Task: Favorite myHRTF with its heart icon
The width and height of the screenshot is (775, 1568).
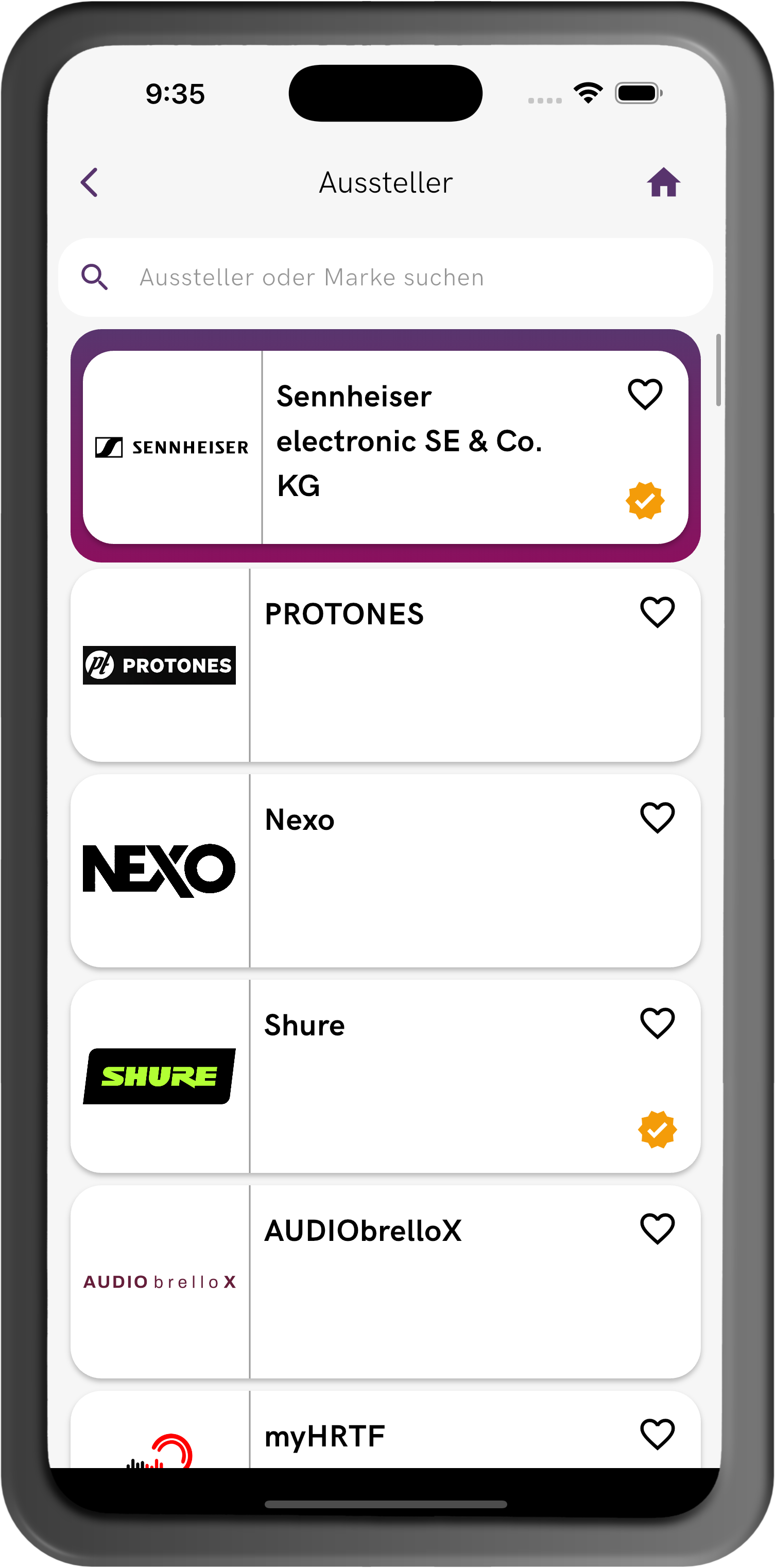Action: [x=657, y=1434]
